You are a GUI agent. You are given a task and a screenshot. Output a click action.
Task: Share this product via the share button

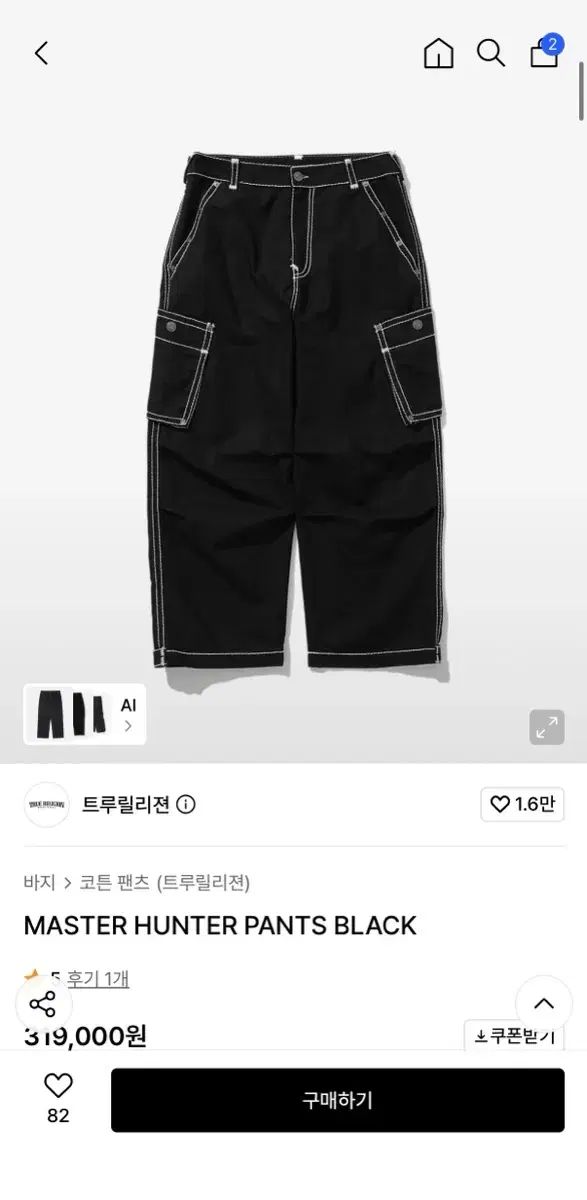[43, 1004]
